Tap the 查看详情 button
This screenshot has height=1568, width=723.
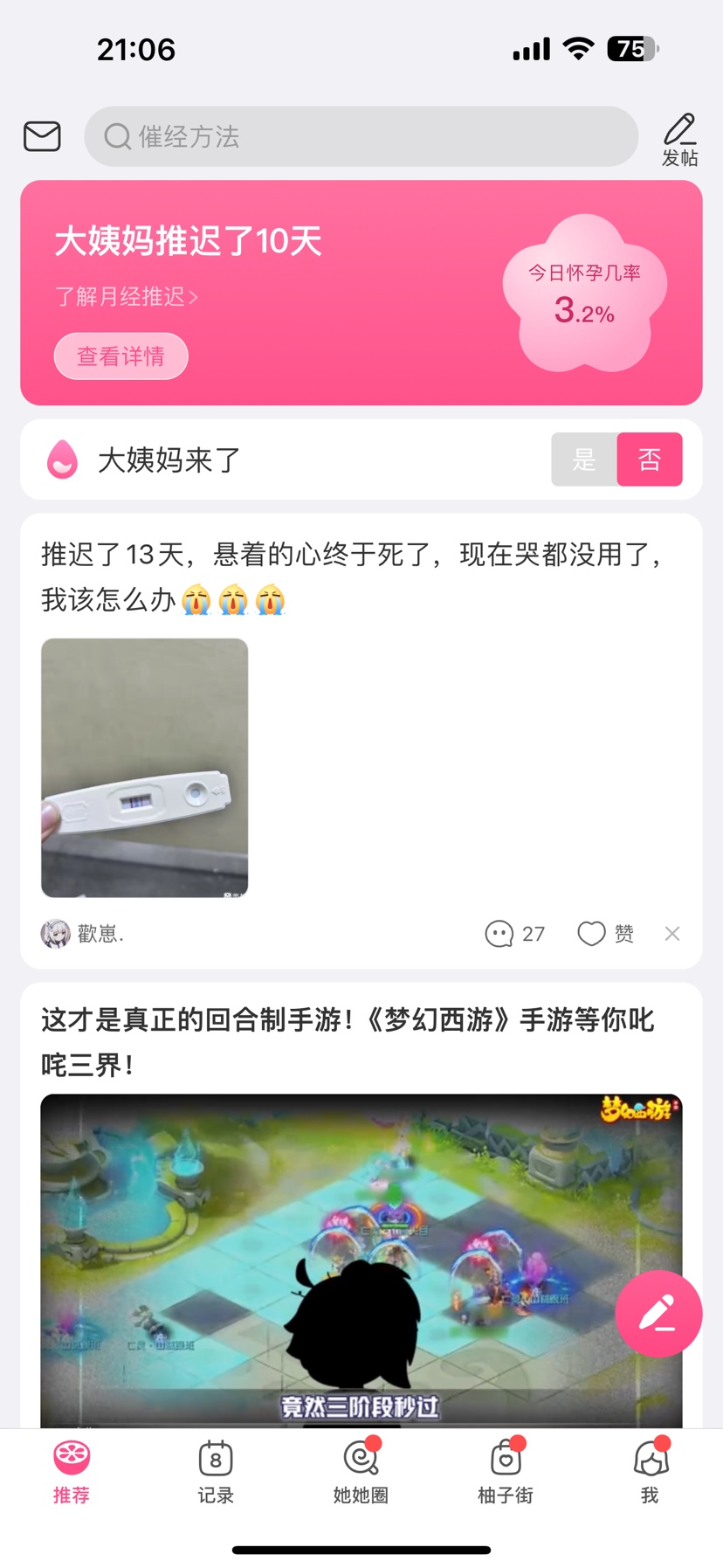coord(120,356)
